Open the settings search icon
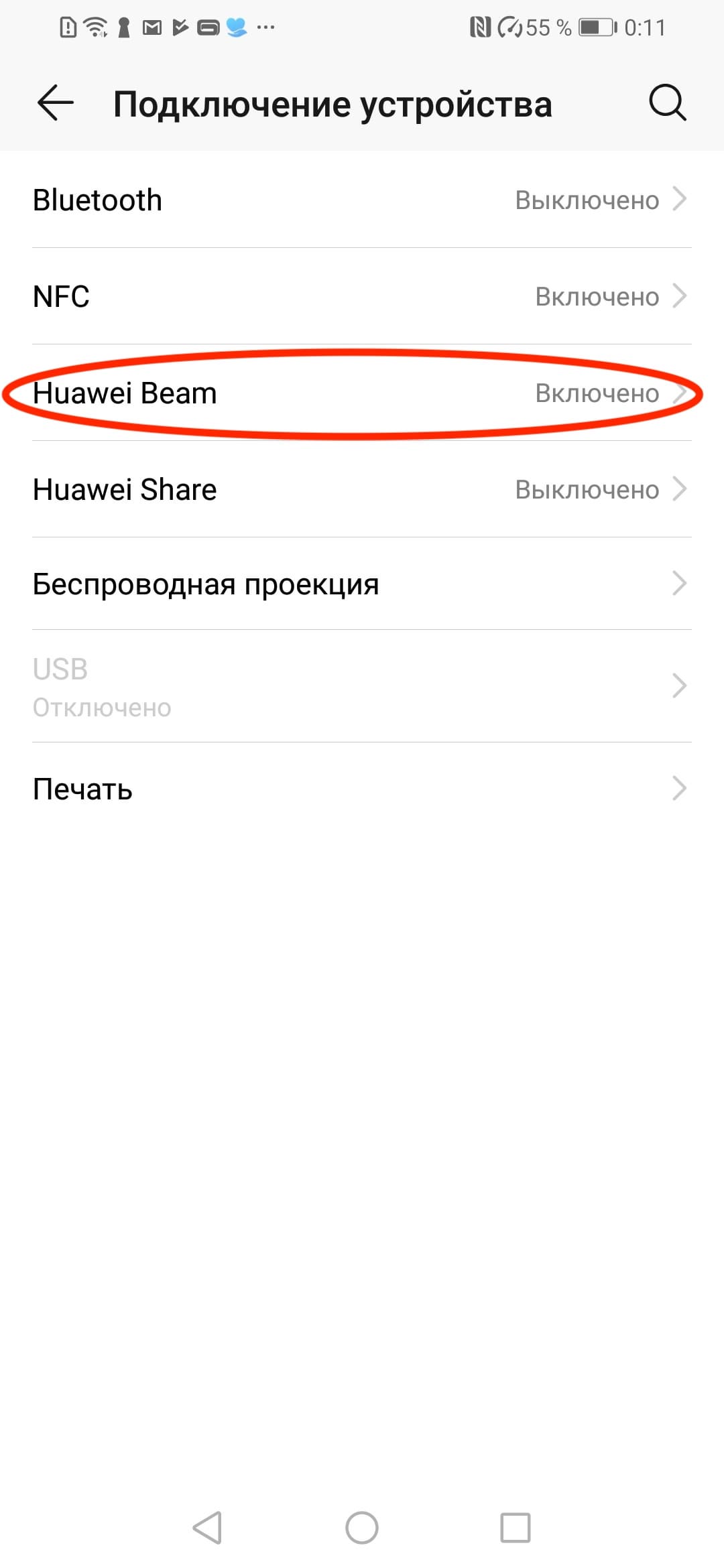Image resolution: width=724 pixels, height=1568 pixels. point(667,103)
